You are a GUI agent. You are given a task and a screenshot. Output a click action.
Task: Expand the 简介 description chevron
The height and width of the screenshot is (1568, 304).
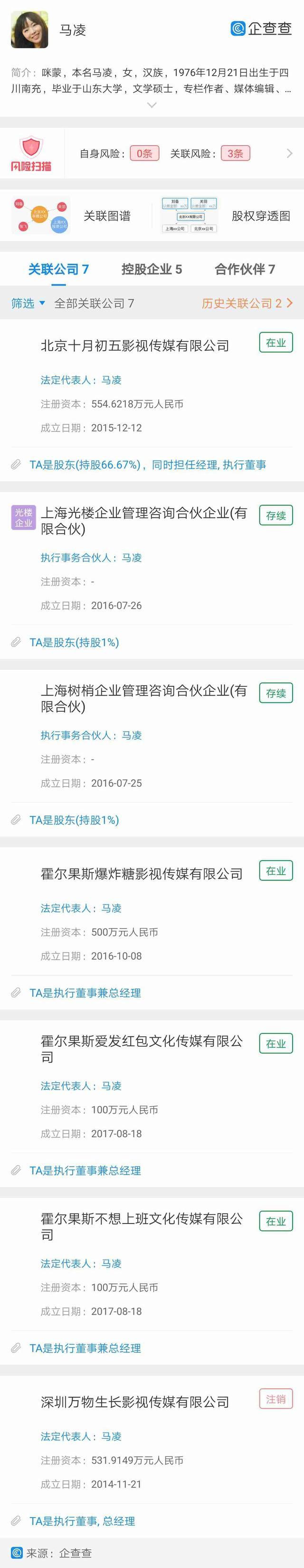tap(152, 105)
